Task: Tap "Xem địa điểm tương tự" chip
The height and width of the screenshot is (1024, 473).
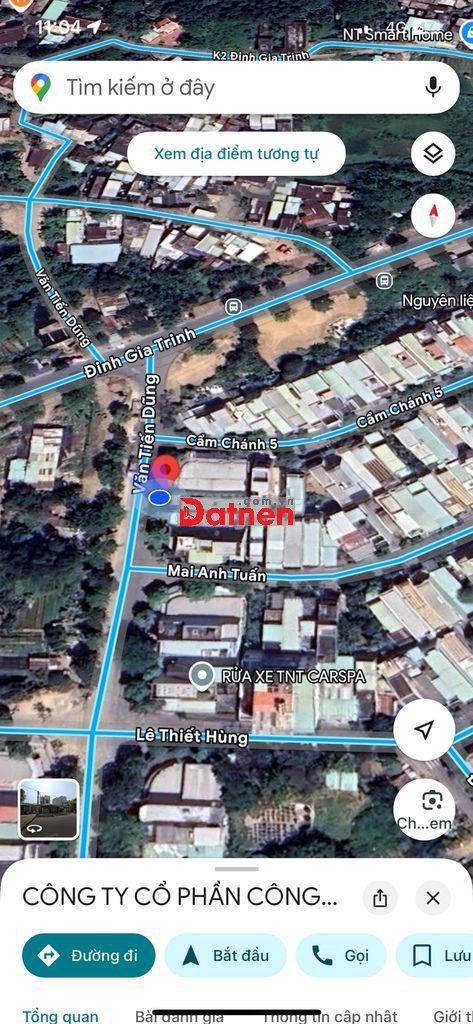Action: [236, 154]
